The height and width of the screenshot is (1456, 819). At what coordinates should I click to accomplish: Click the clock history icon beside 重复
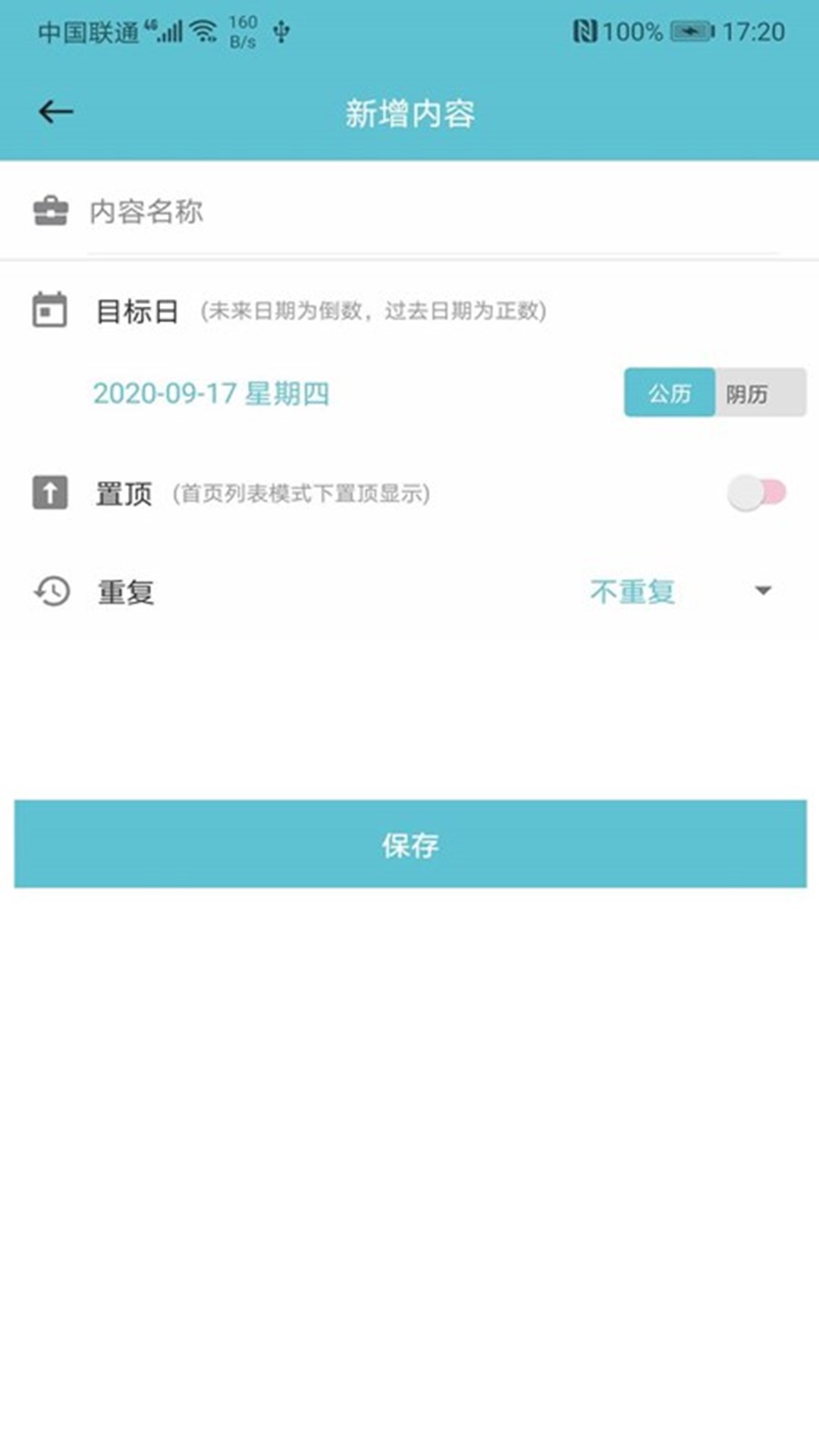[x=51, y=593]
